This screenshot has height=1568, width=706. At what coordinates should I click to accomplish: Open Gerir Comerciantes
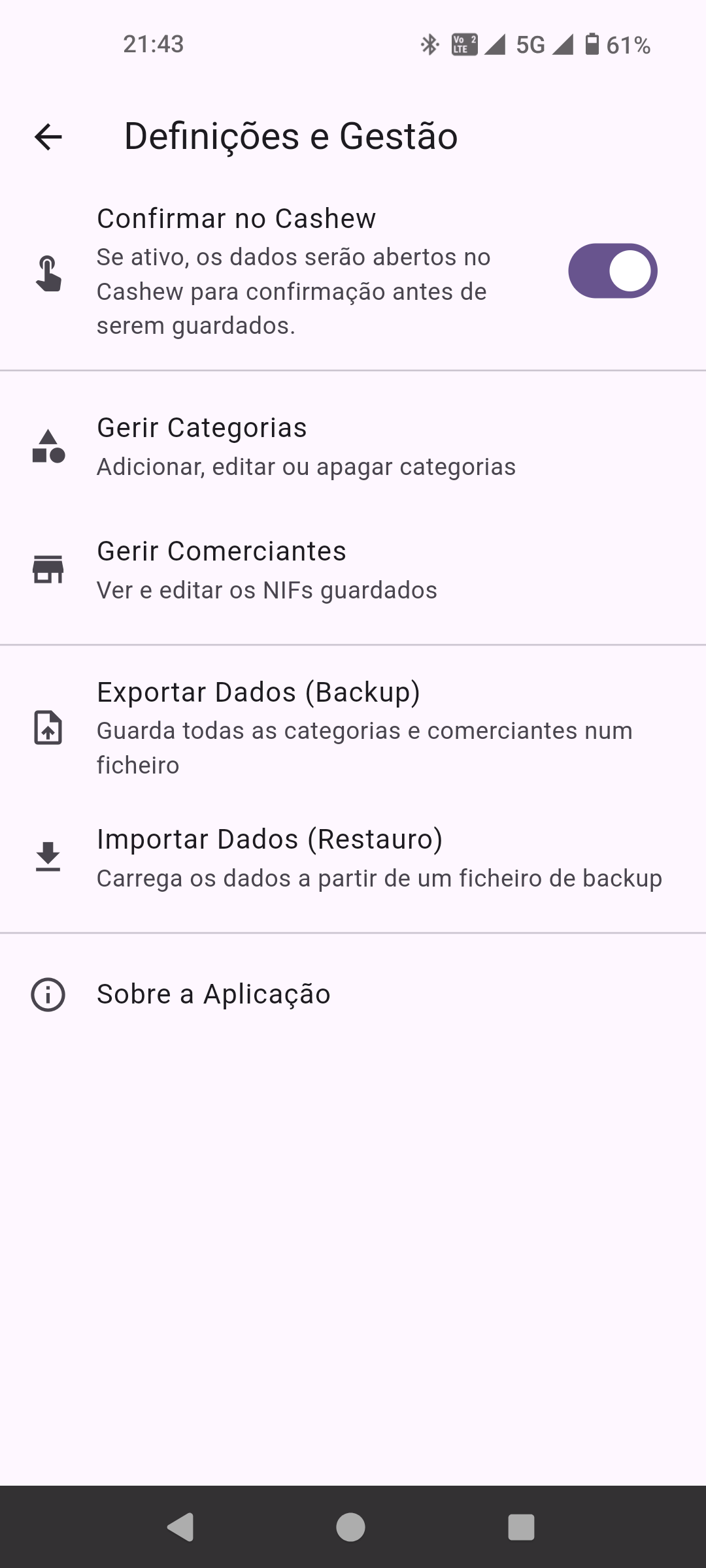pos(353,570)
